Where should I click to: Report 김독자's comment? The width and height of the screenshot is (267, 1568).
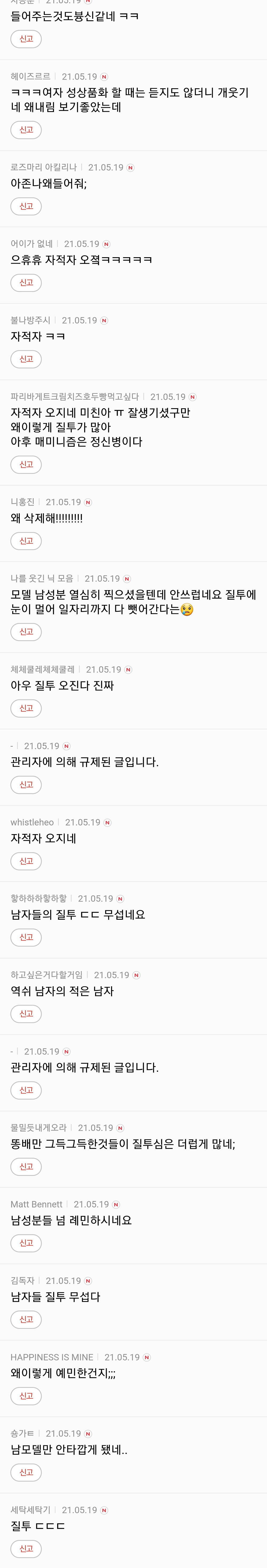tap(26, 1319)
